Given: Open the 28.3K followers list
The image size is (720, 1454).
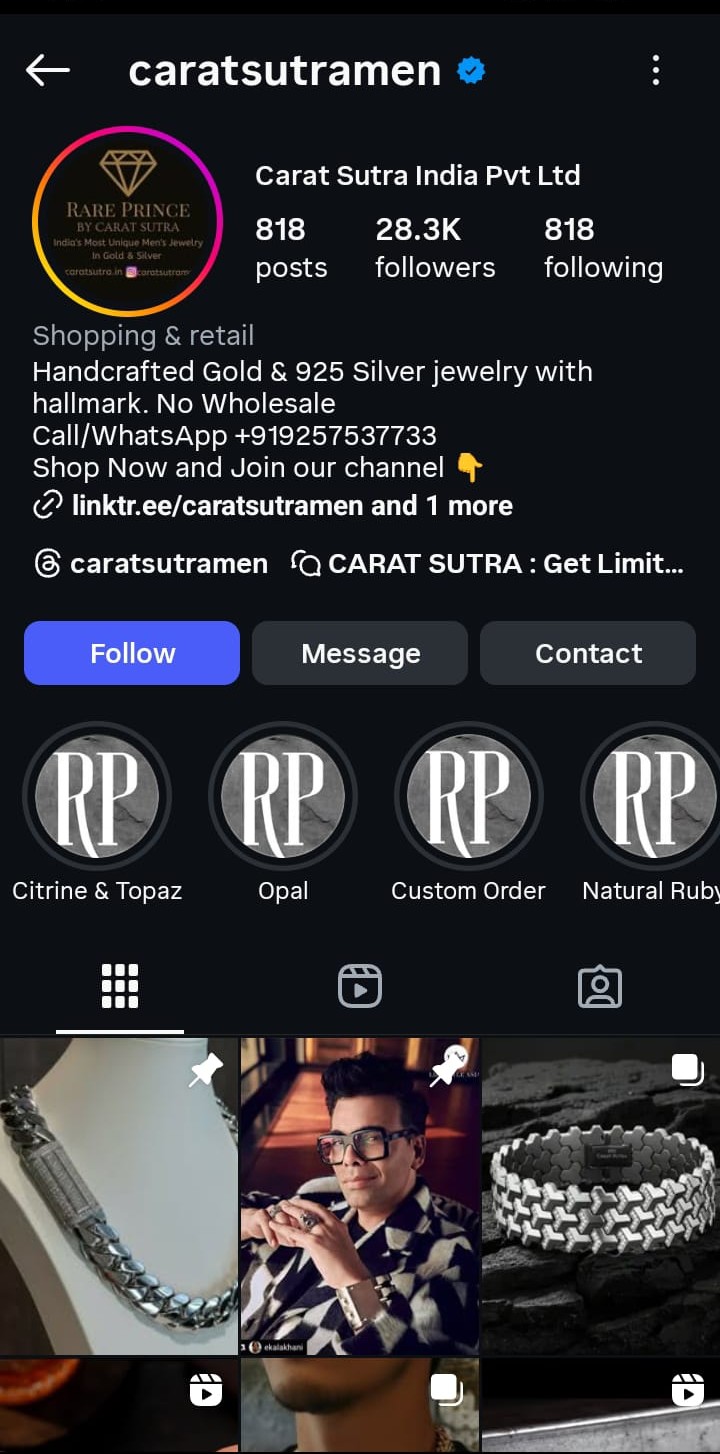Looking at the screenshot, I should pyautogui.click(x=434, y=247).
